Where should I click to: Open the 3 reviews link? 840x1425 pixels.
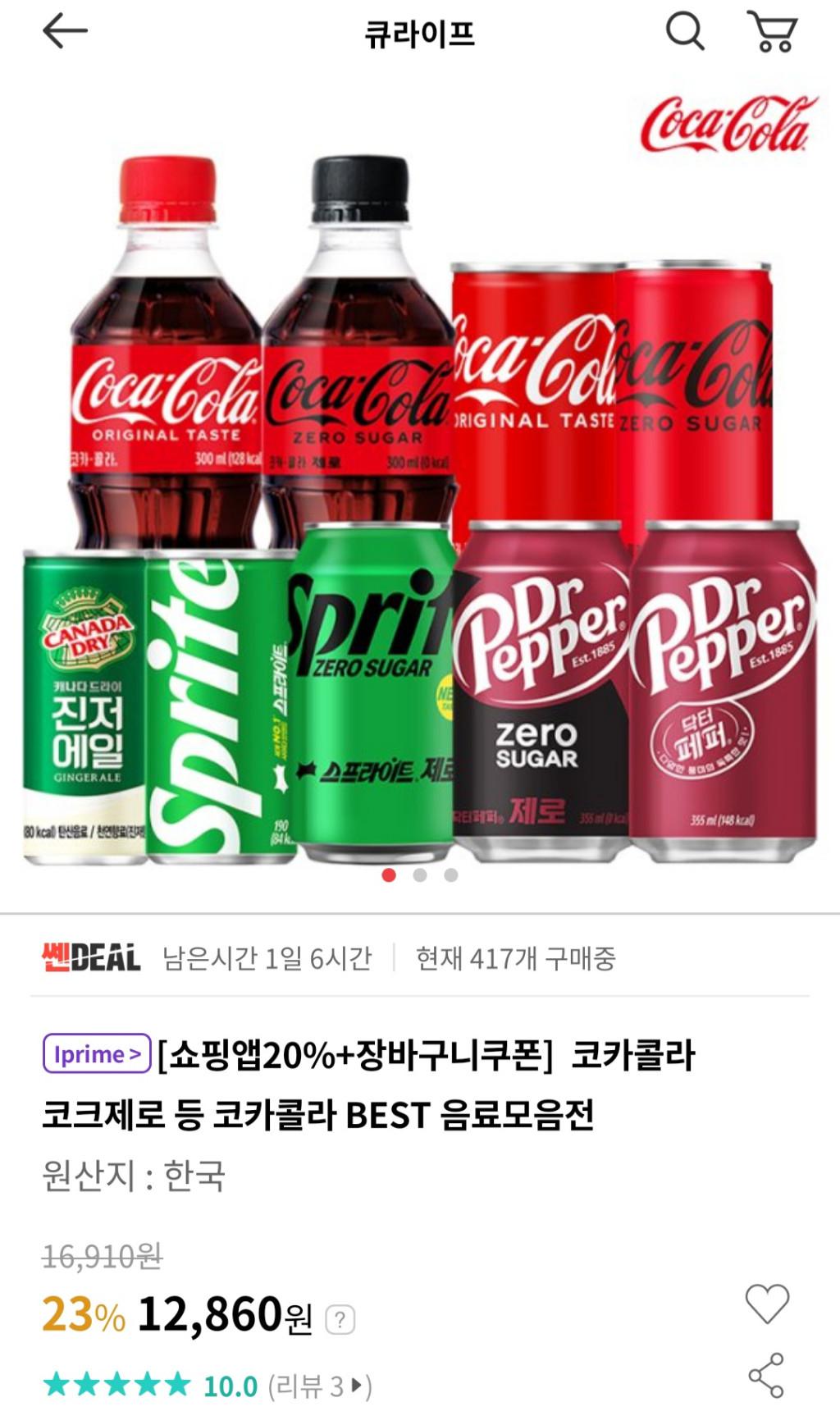point(320,1386)
